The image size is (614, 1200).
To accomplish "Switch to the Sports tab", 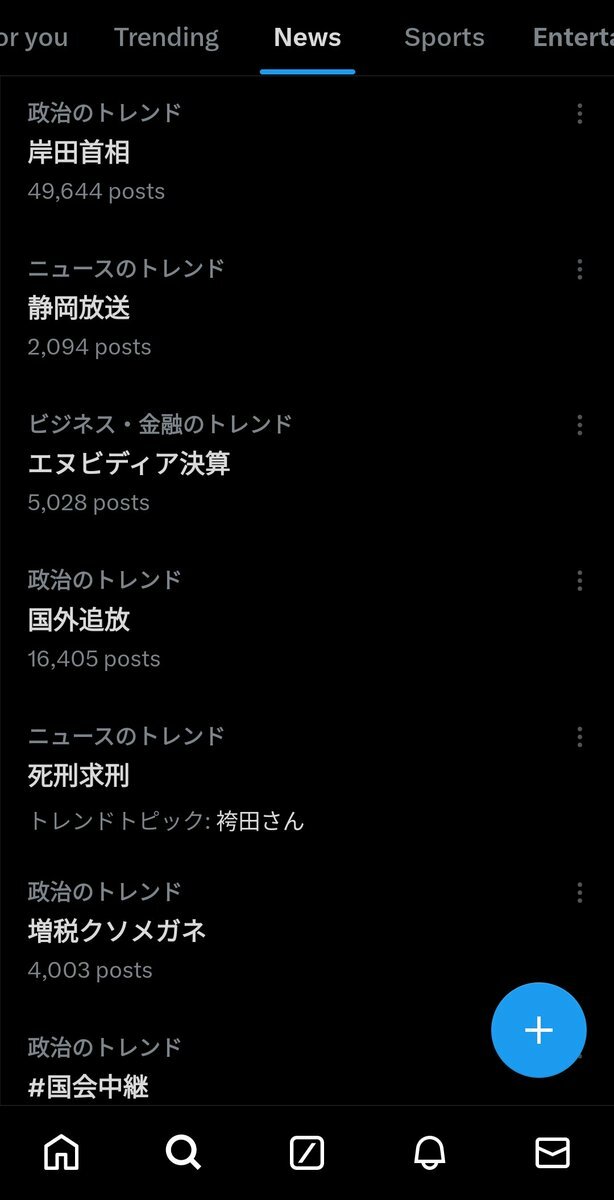I will point(444,38).
